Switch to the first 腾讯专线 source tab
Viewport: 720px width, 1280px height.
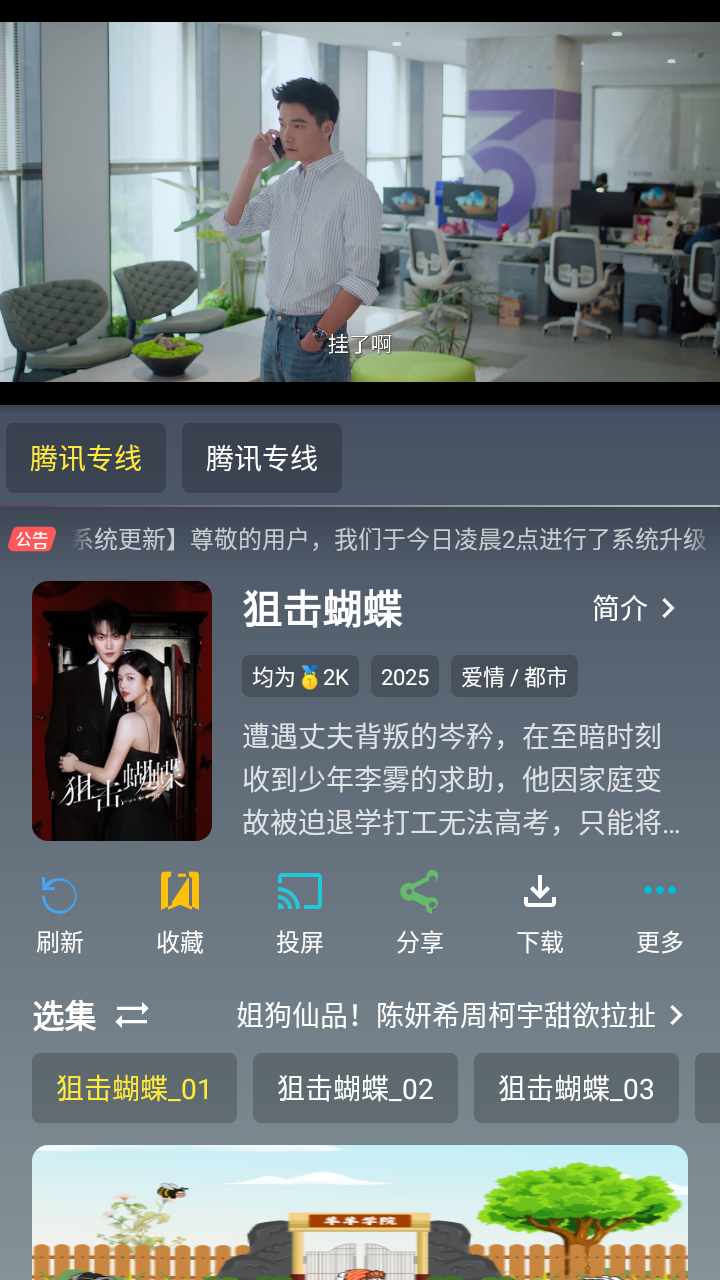85,457
